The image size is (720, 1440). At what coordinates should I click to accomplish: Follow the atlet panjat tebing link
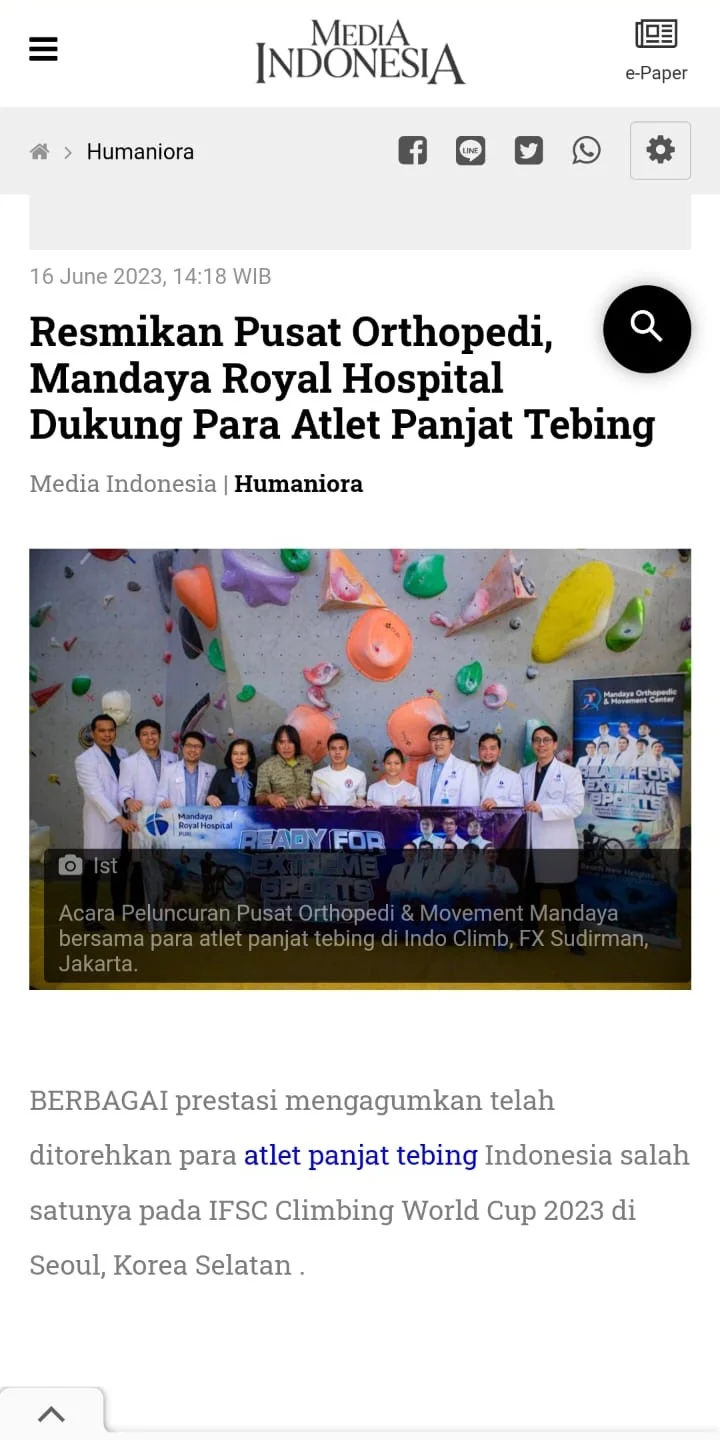pos(360,1155)
